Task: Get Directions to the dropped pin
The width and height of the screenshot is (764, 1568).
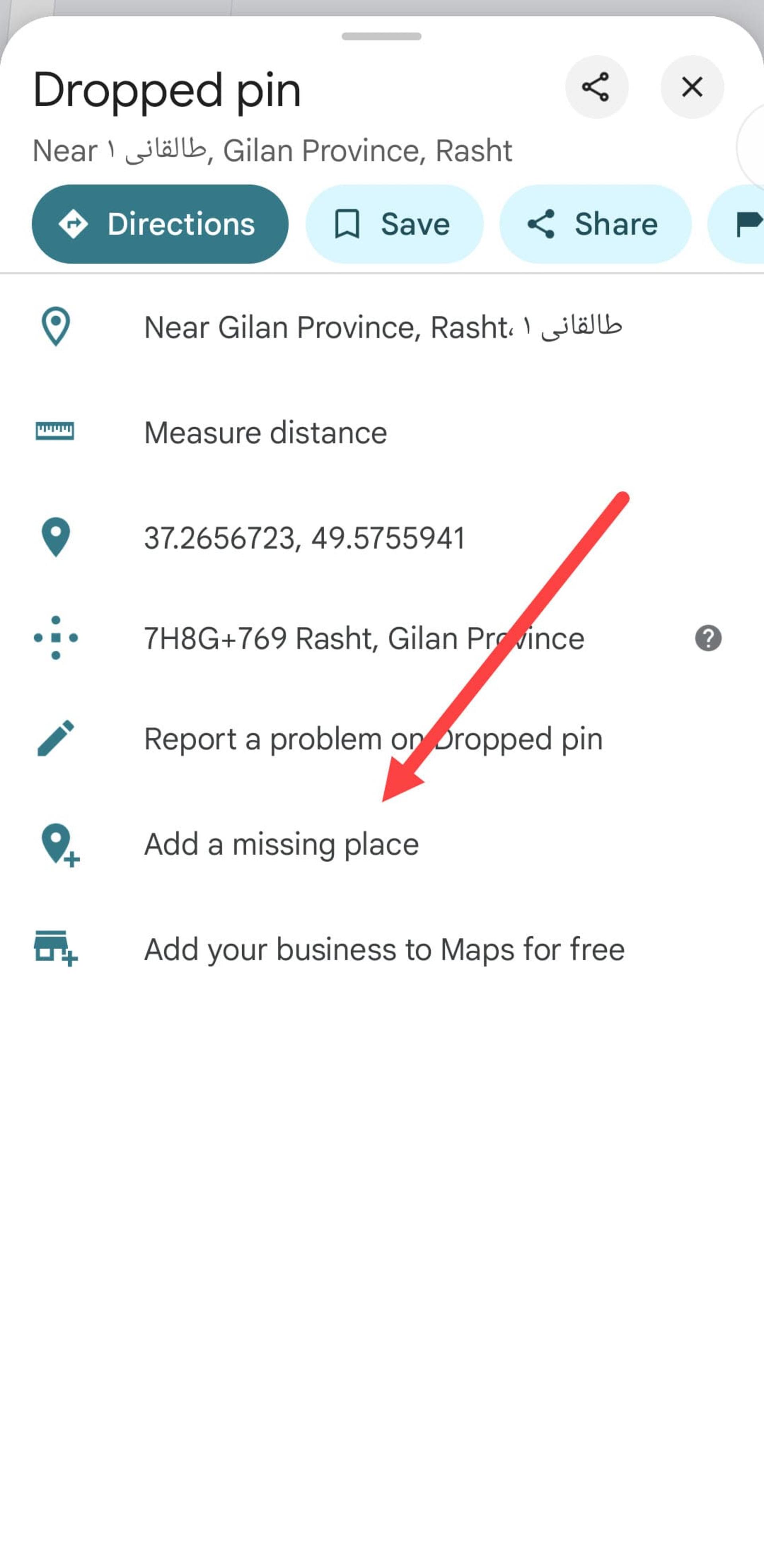Action: (x=160, y=224)
